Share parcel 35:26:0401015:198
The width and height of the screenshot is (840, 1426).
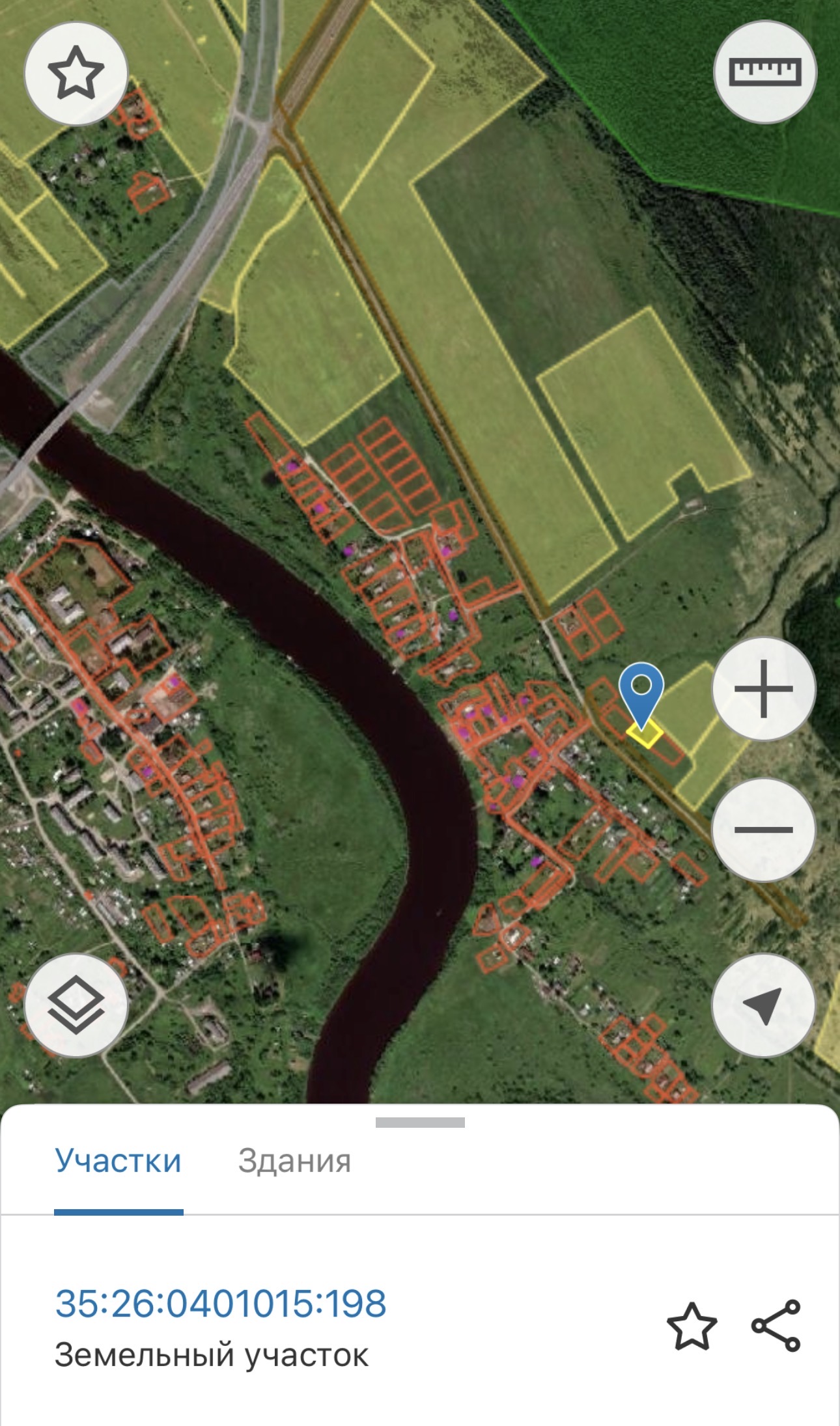(x=776, y=1326)
